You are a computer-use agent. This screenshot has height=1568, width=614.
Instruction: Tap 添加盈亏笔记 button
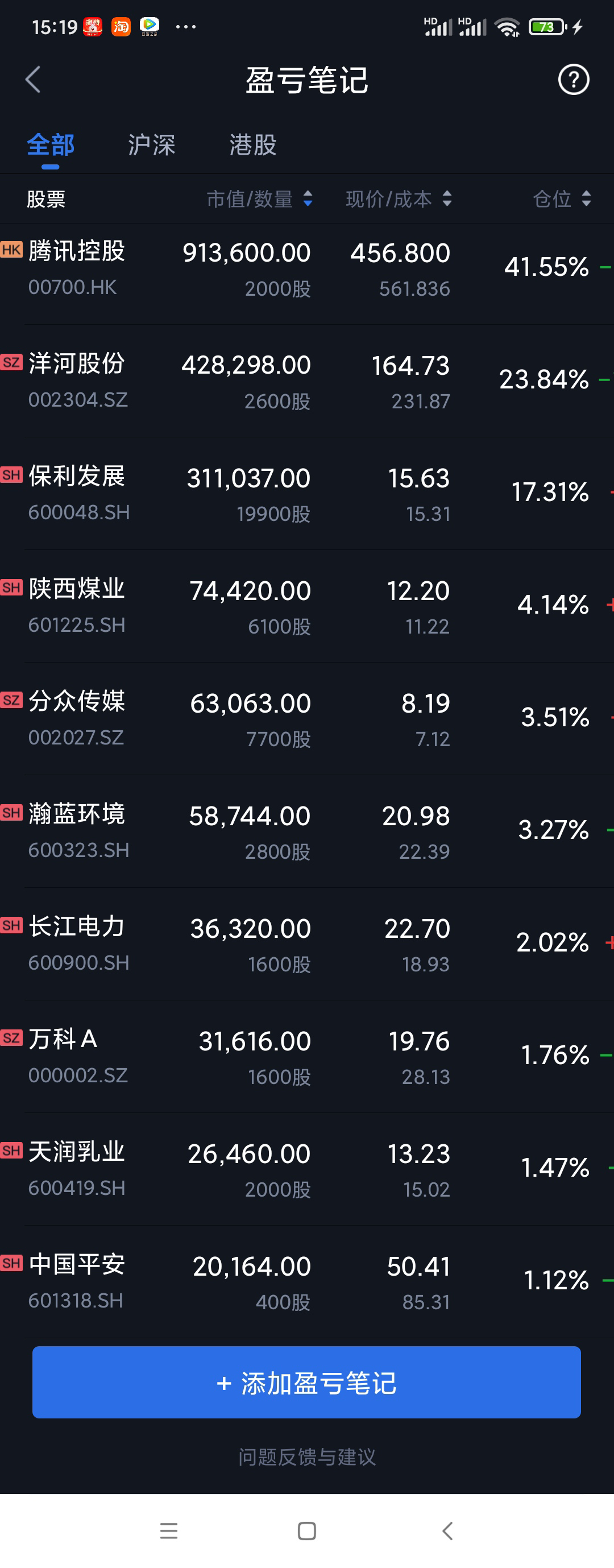[306, 1383]
